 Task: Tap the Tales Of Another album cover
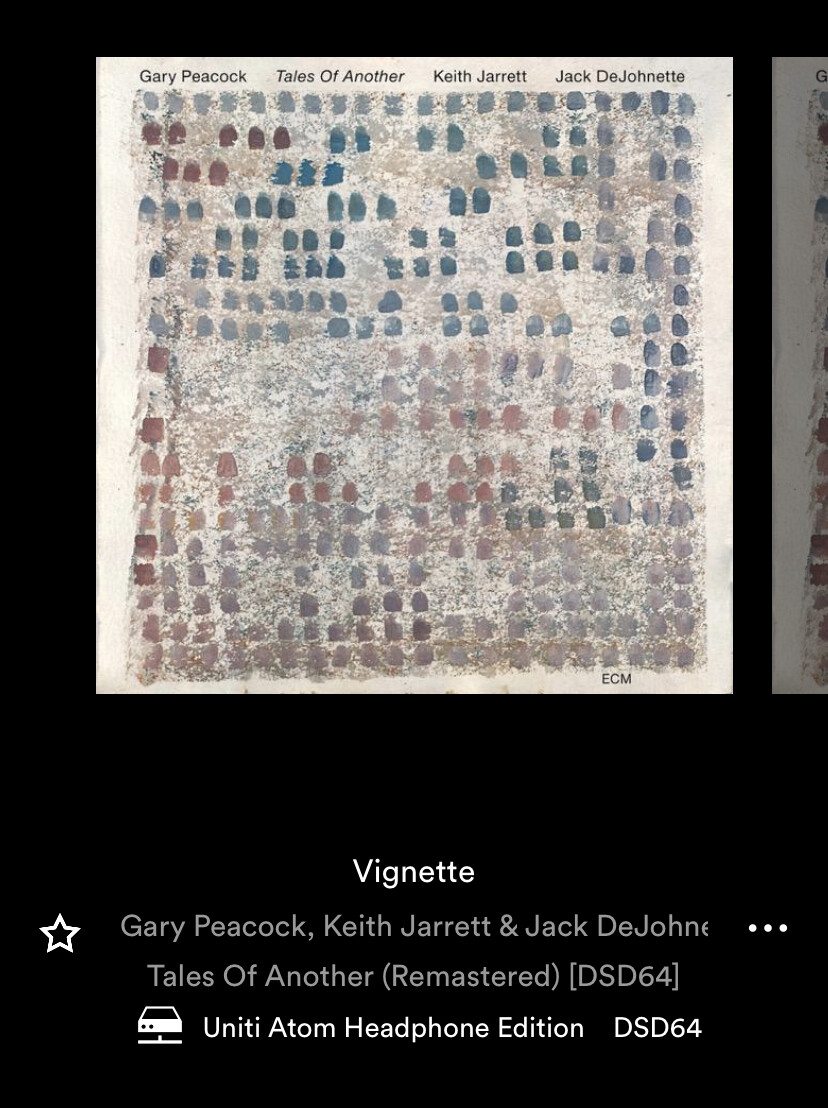(414, 375)
